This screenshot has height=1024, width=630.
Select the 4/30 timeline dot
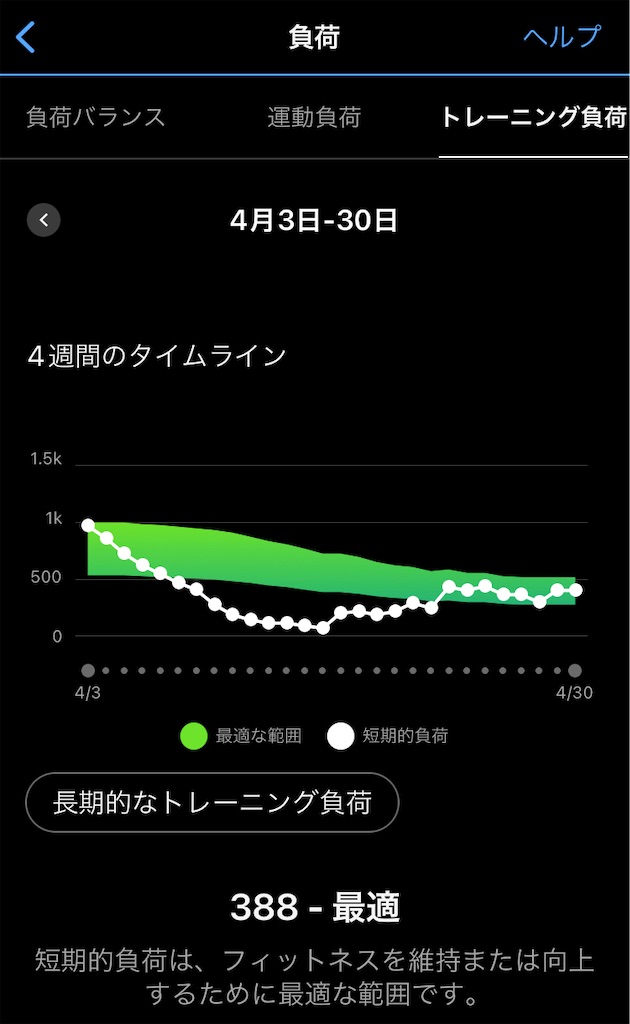pos(575,671)
